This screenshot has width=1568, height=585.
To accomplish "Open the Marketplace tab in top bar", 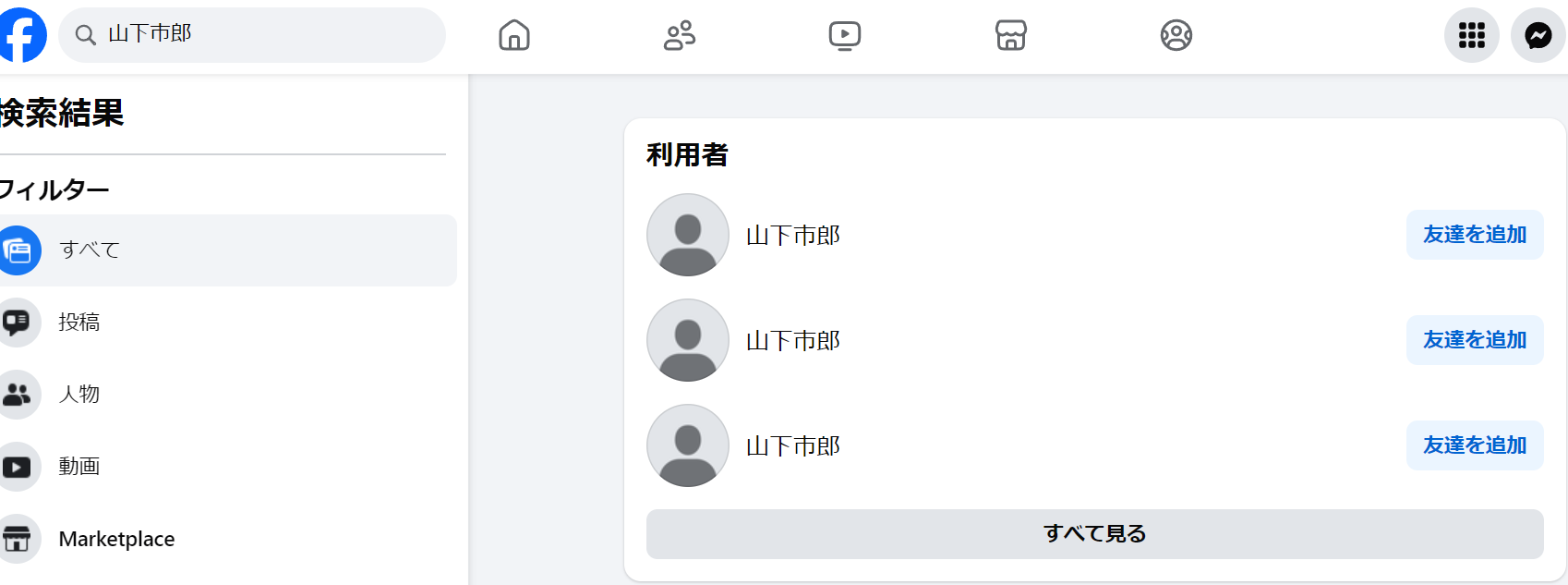I will (1011, 35).
